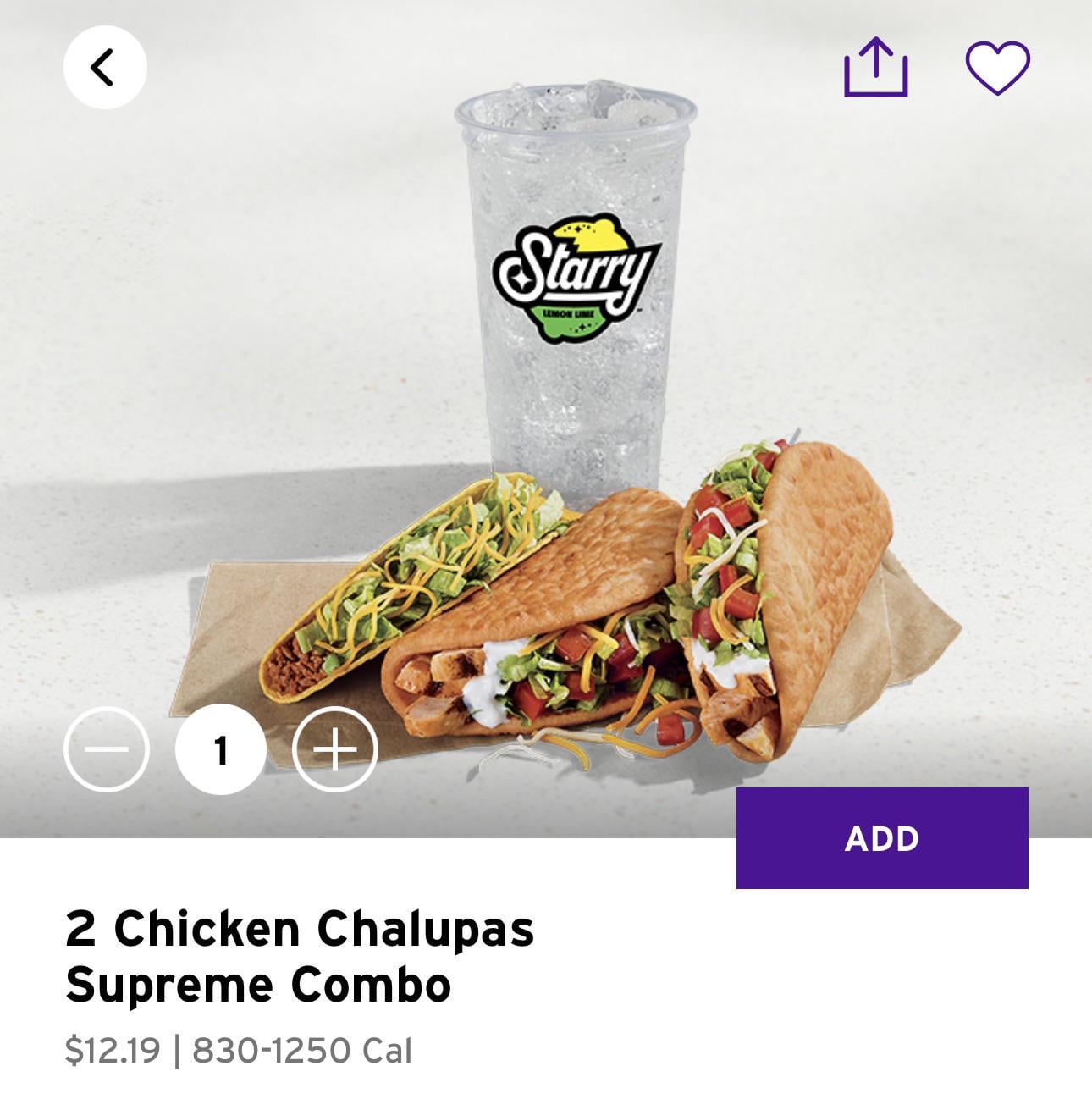This screenshot has height=1110, width=1092.
Task: Increase quantity with the plus button
Action: pyautogui.click(x=334, y=748)
